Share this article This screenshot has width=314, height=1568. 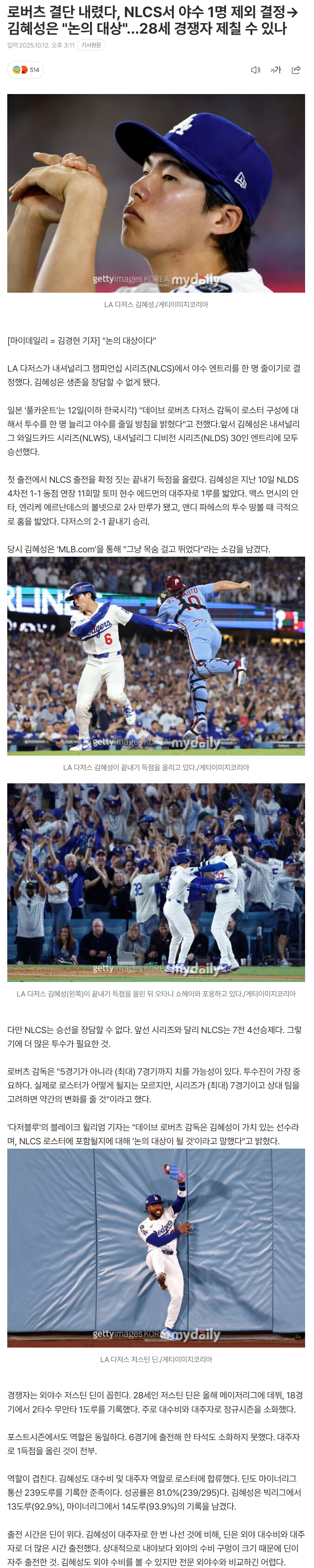pos(296,70)
